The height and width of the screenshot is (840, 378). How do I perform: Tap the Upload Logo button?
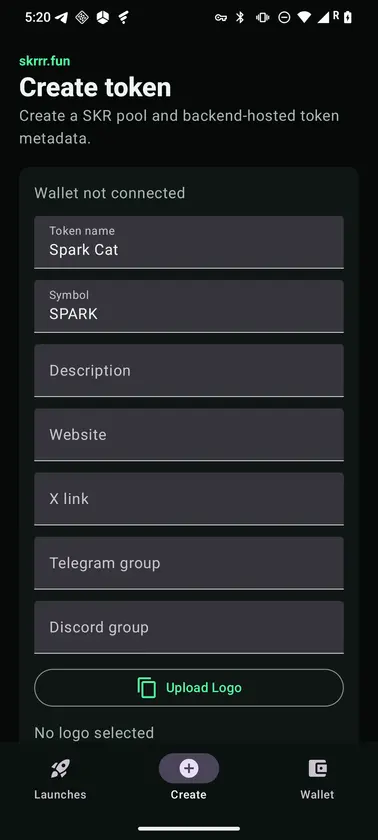click(x=188, y=688)
